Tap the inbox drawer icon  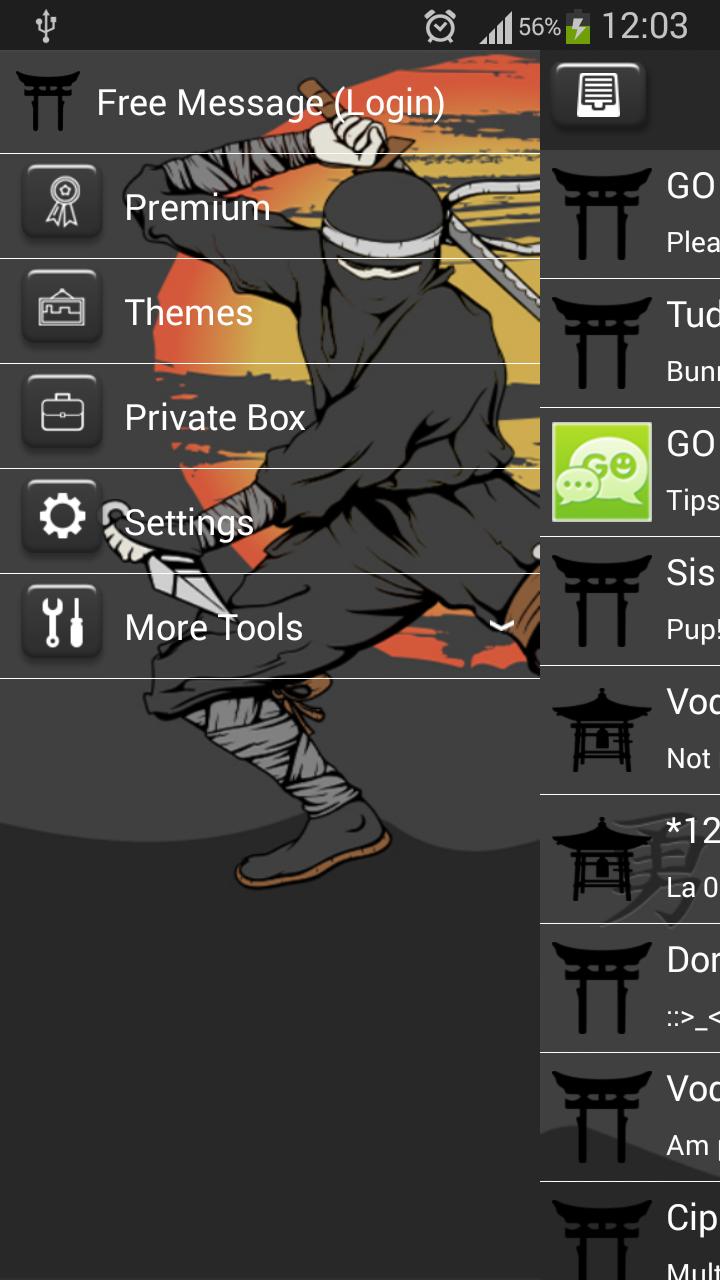(598, 97)
